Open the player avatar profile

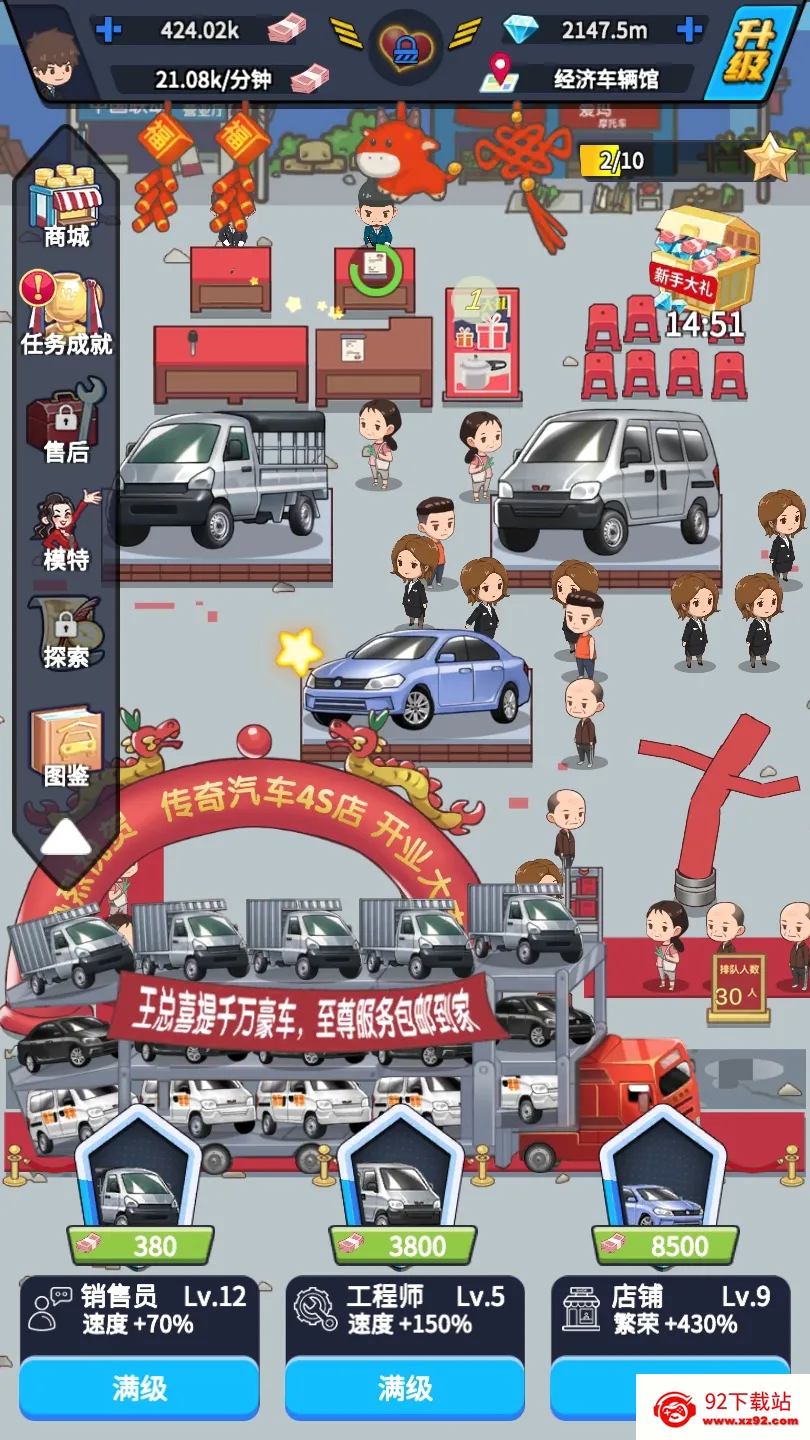(52, 55)
